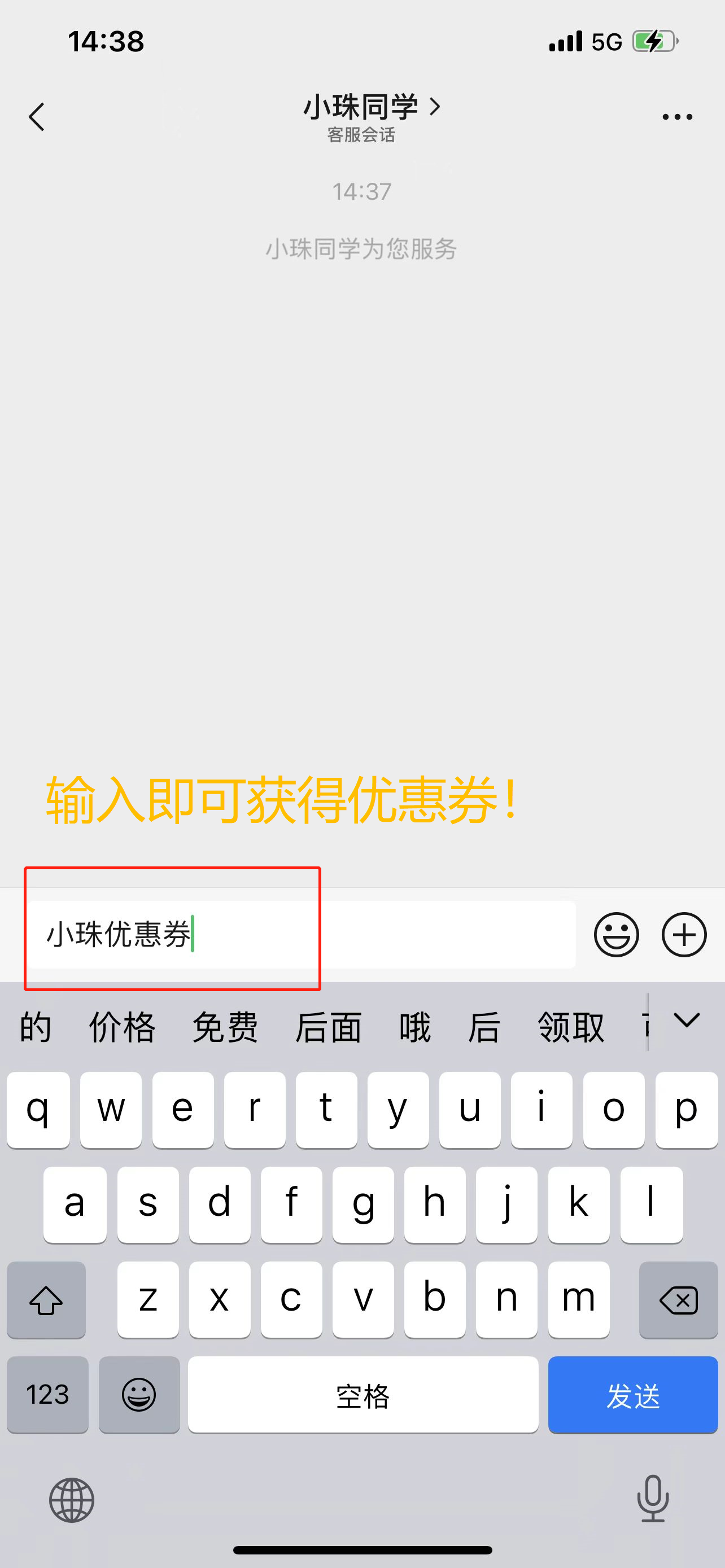Tap the message input field
725x1568 pixels.
click(302, 934)
